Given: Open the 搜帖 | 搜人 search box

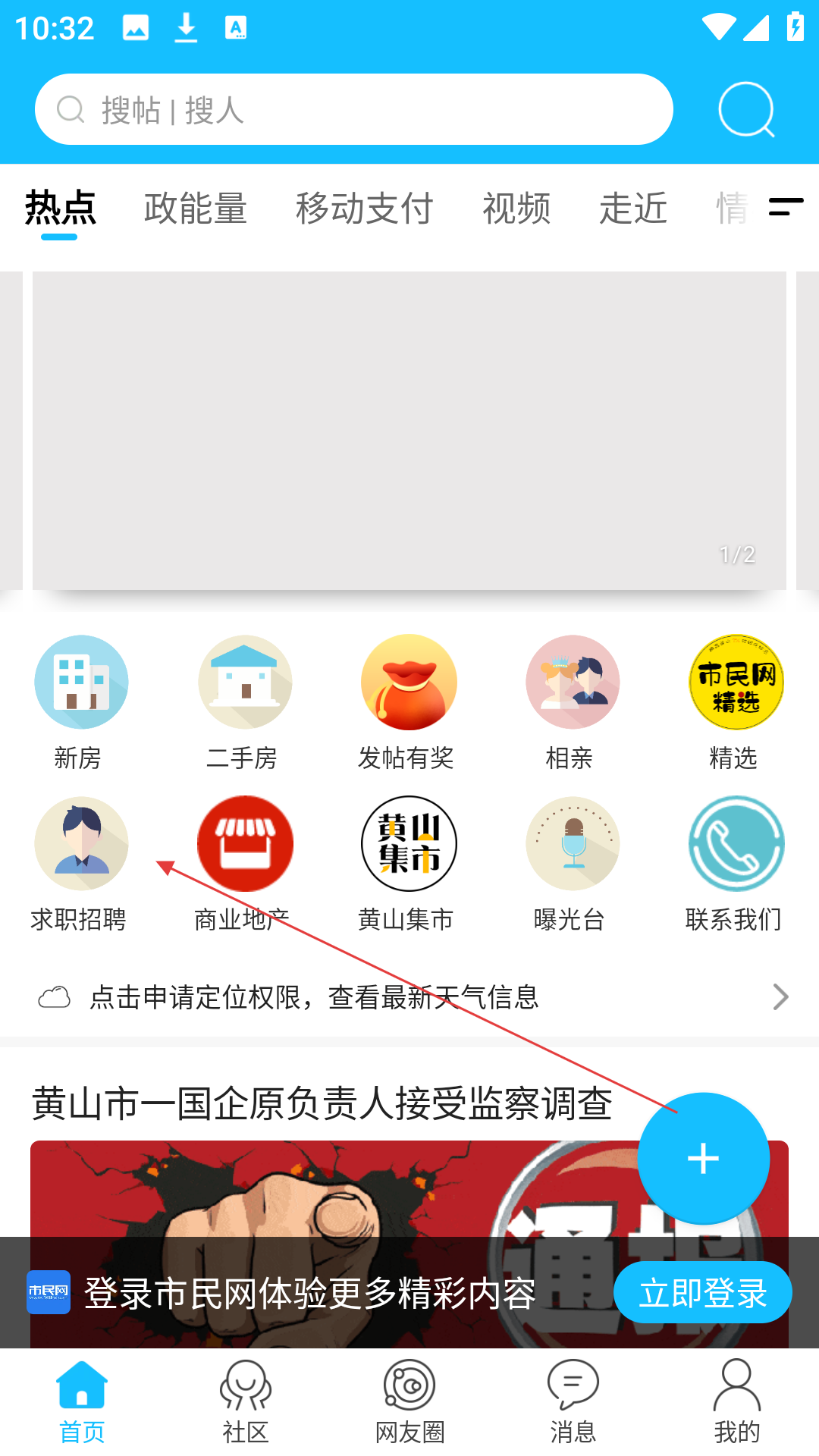Looking at the screenshot, I should point(353,110).
